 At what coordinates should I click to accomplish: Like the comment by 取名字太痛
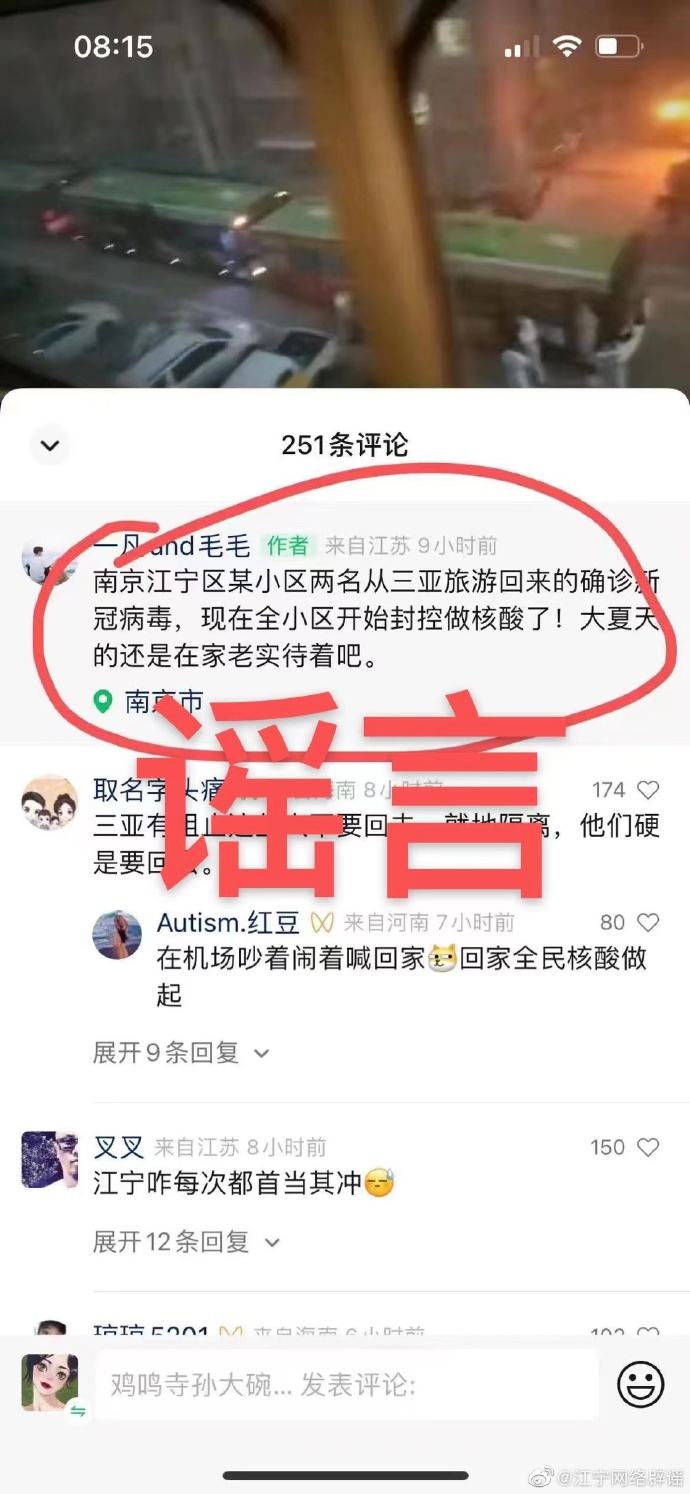point(648,790)
